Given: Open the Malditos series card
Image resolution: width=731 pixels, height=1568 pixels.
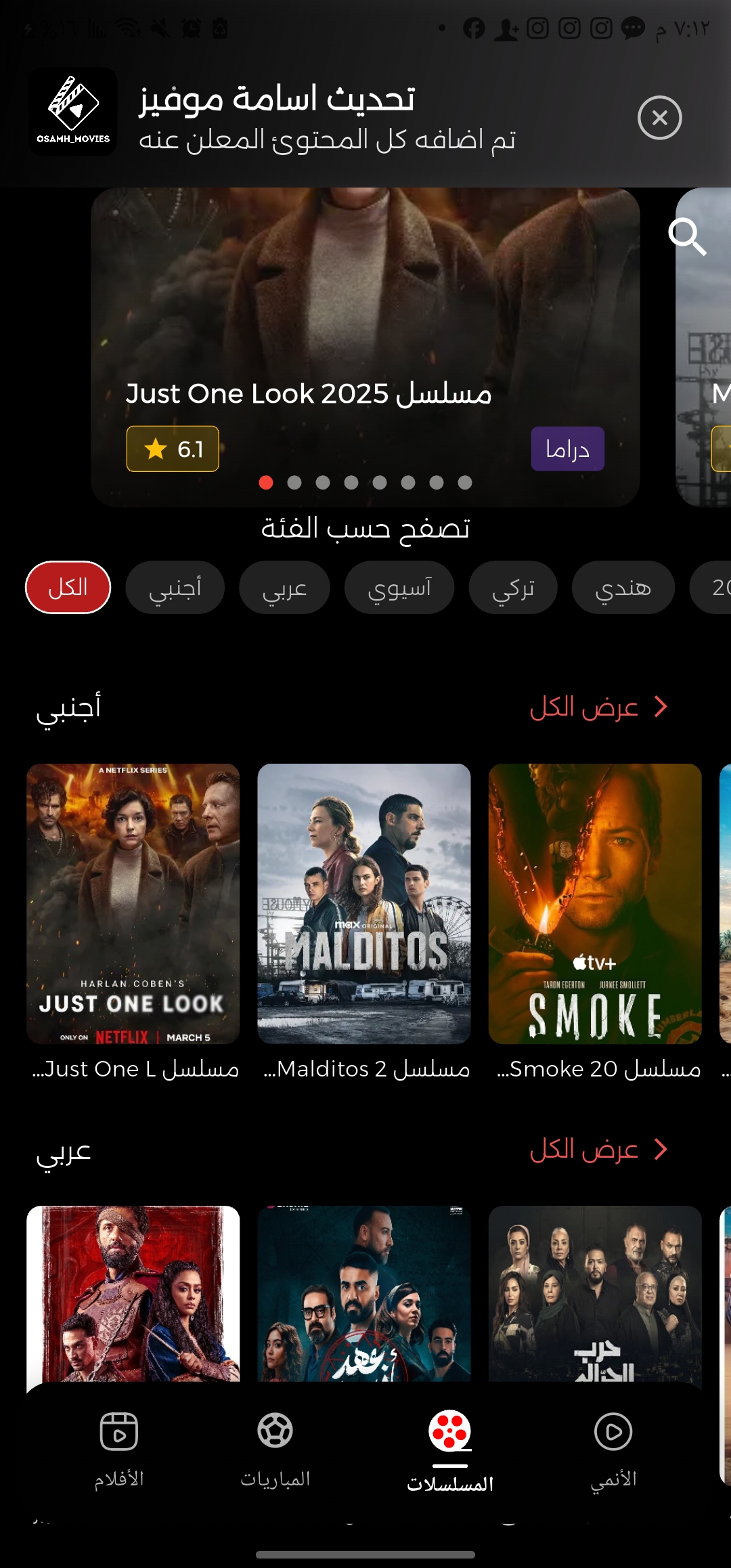Looking at the screenshot, I should pyautogui.click(x=364, y=904).
